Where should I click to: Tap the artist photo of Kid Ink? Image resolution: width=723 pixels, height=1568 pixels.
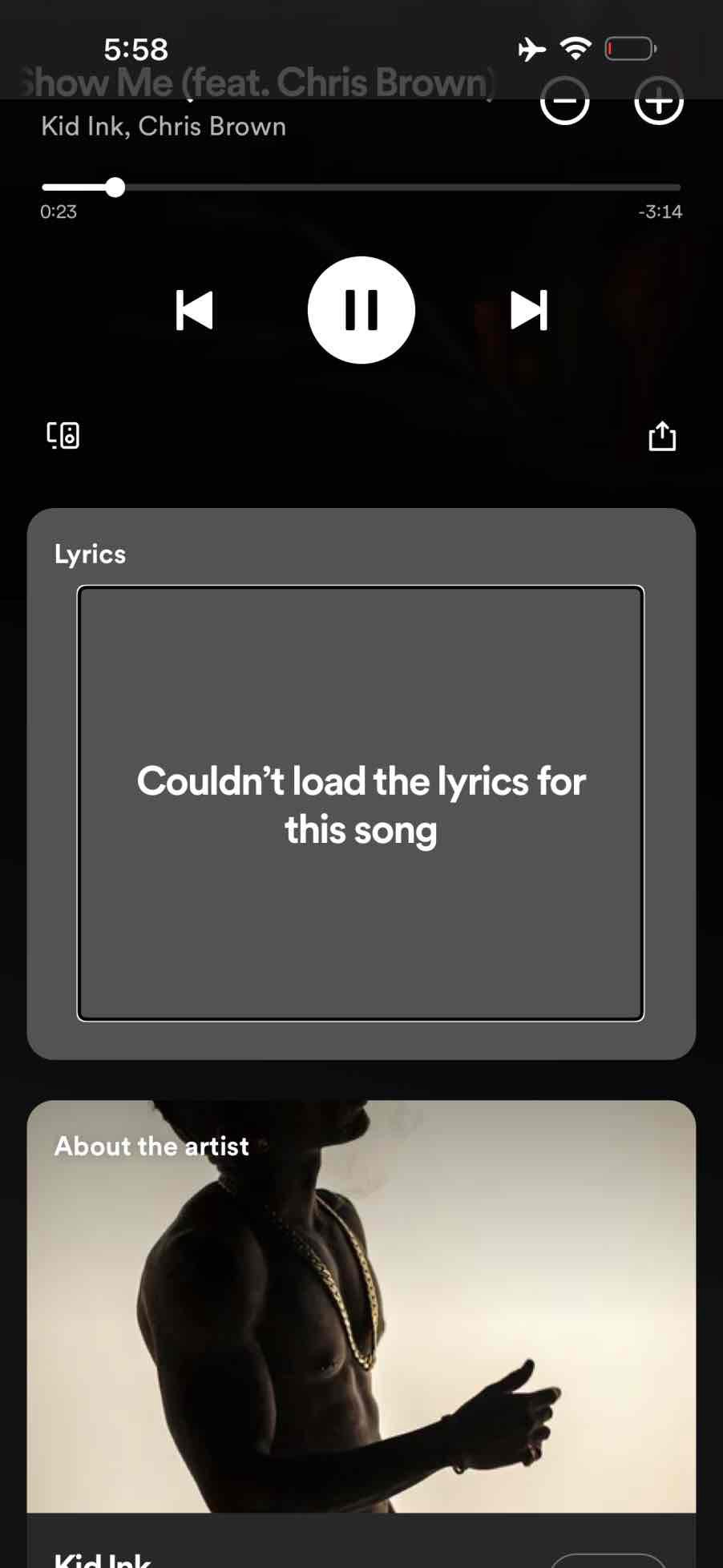click(361, 1322)
